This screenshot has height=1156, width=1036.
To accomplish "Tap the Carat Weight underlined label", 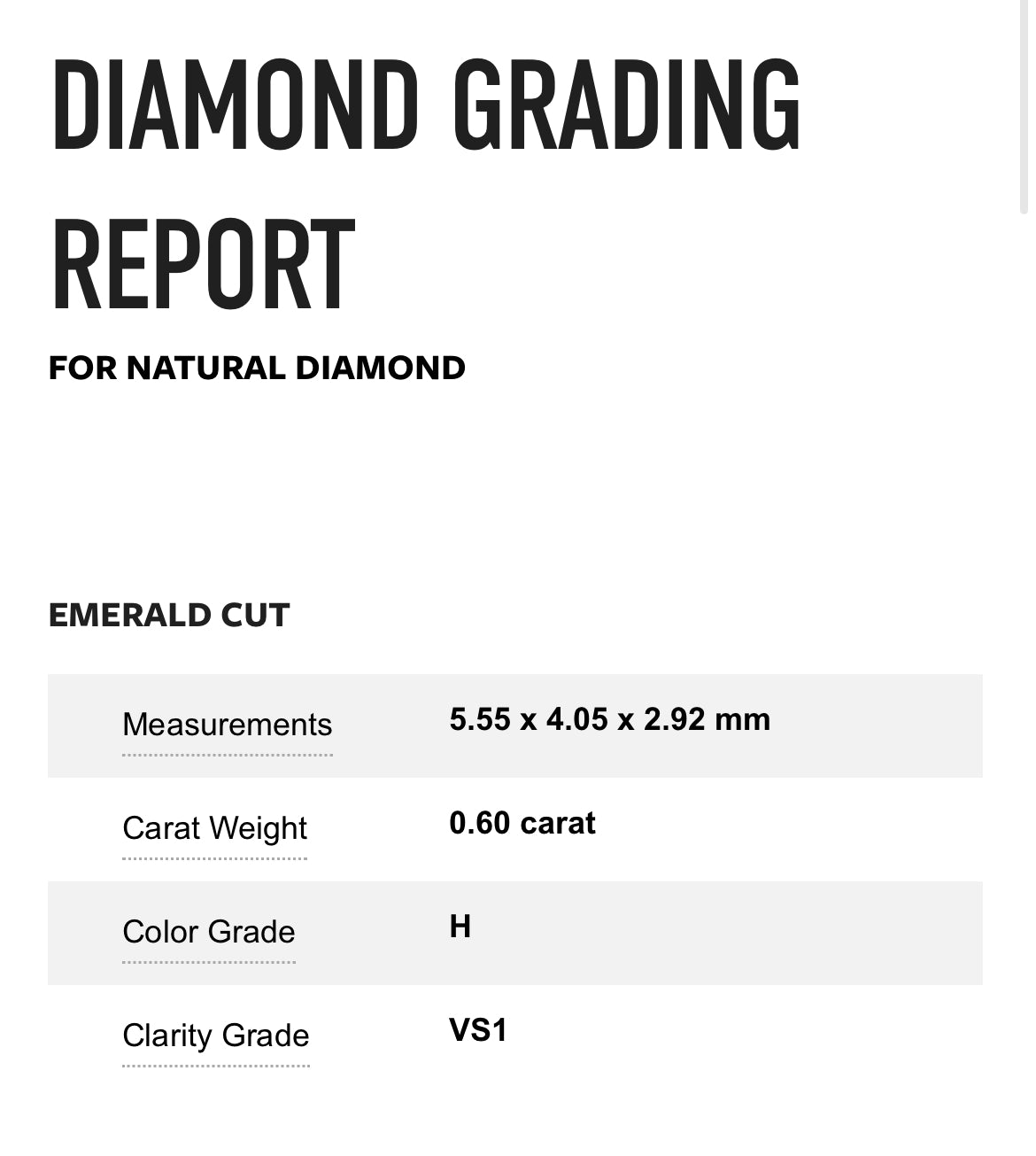I will pyautogui.click(x=214, y=828).
